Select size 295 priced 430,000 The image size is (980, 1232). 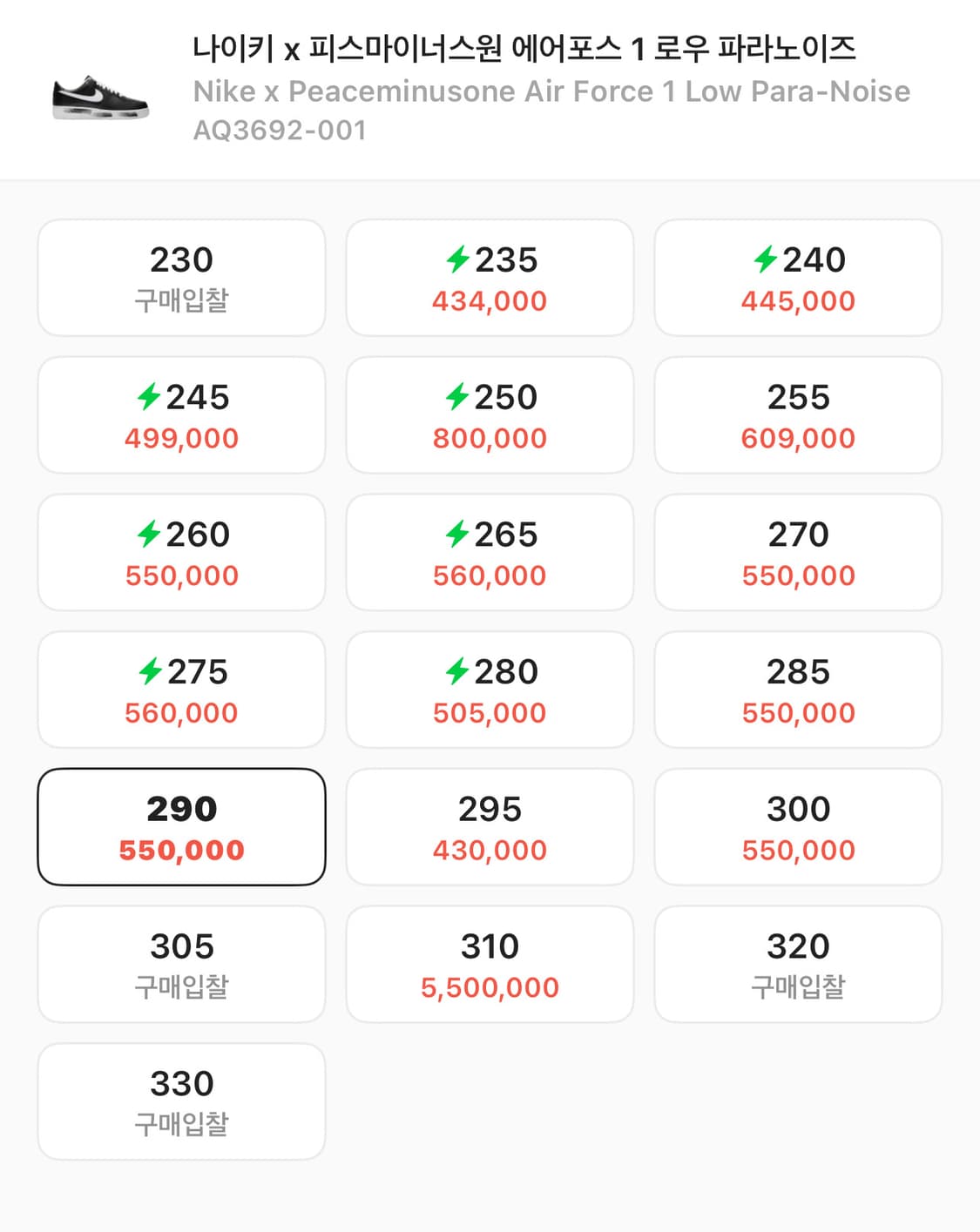[490, 826]
